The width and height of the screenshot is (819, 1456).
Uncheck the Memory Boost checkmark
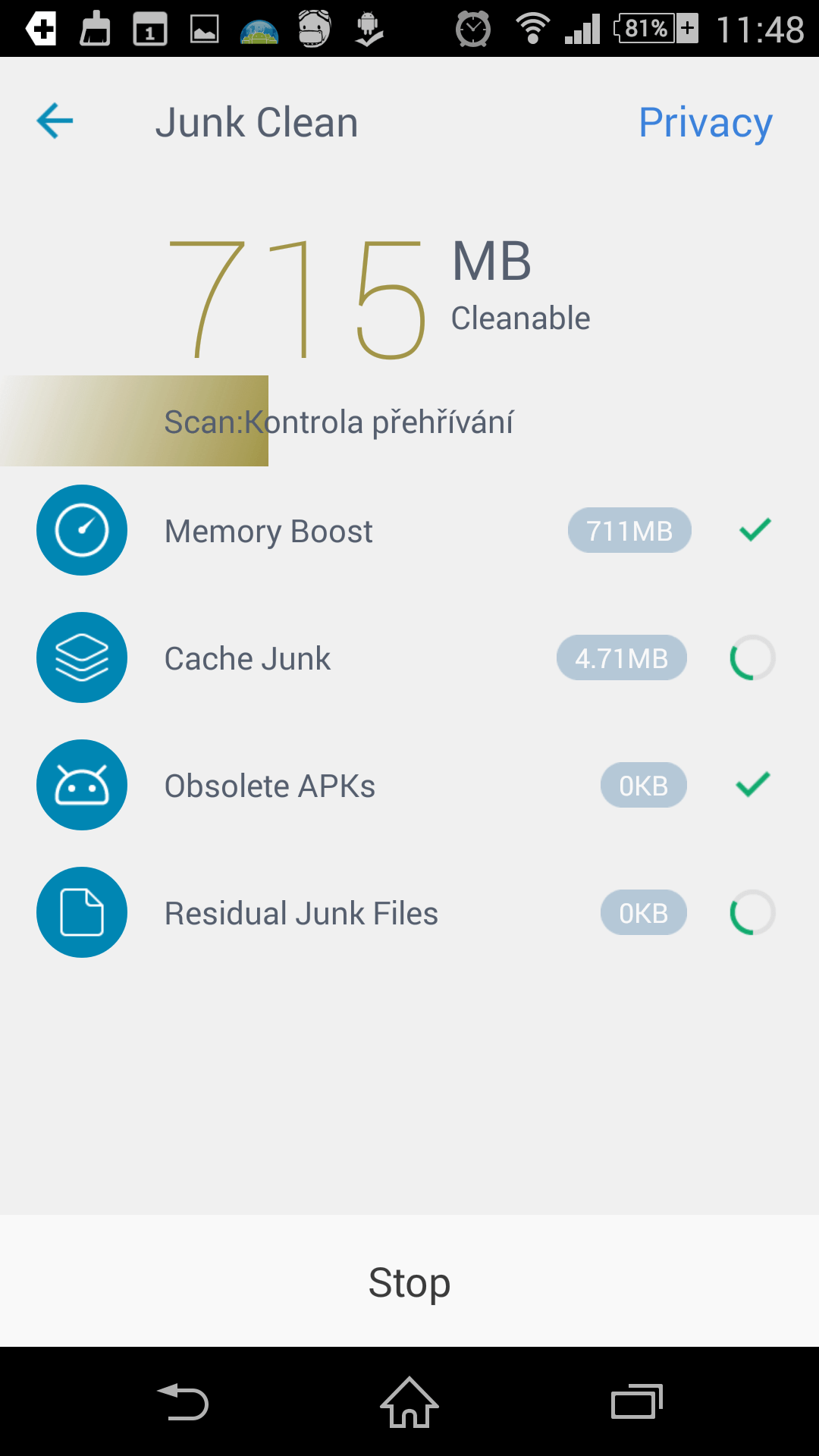coord(755,529)
